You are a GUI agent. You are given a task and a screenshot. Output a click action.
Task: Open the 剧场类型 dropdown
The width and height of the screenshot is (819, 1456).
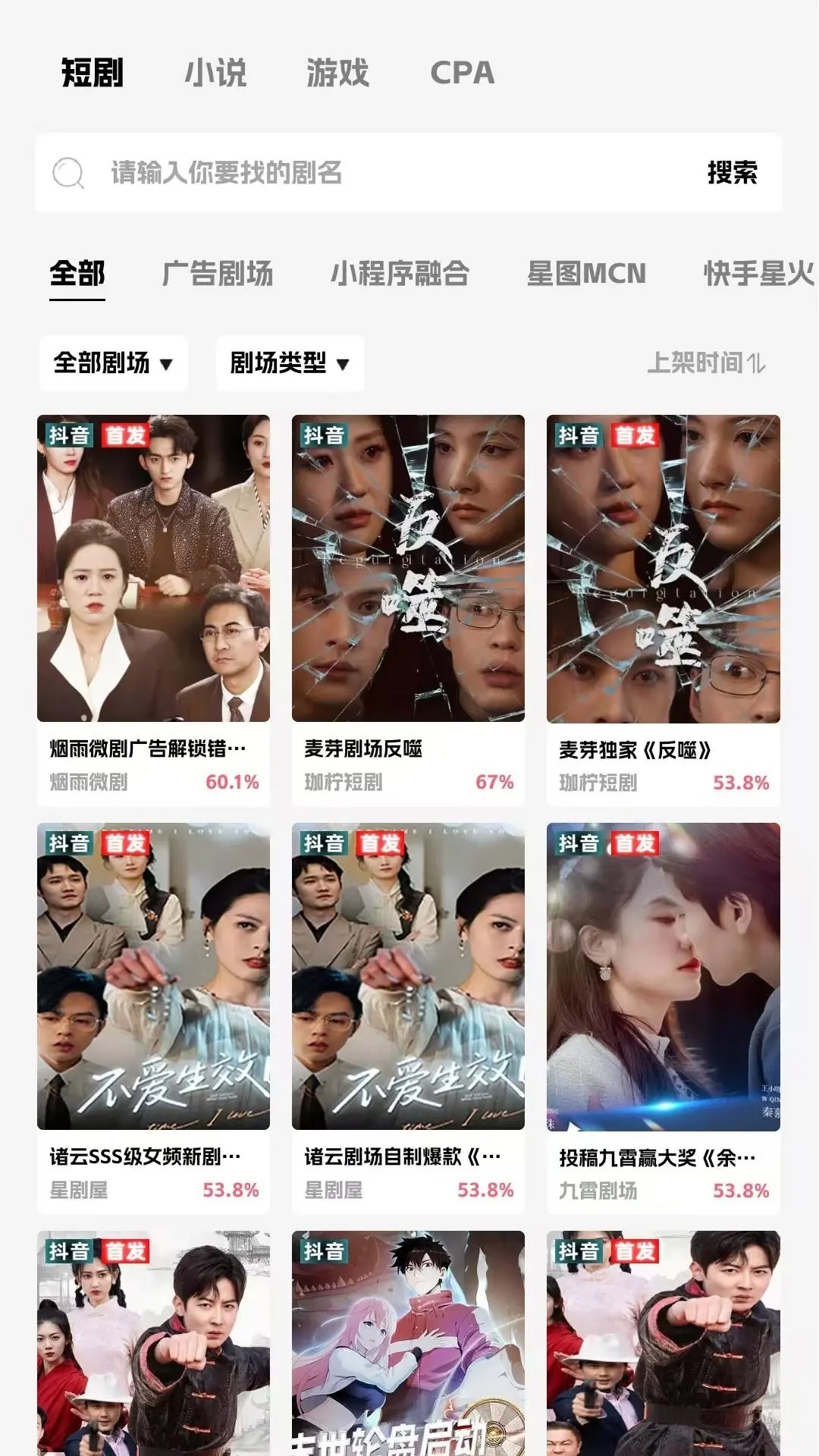coord(288,364)
